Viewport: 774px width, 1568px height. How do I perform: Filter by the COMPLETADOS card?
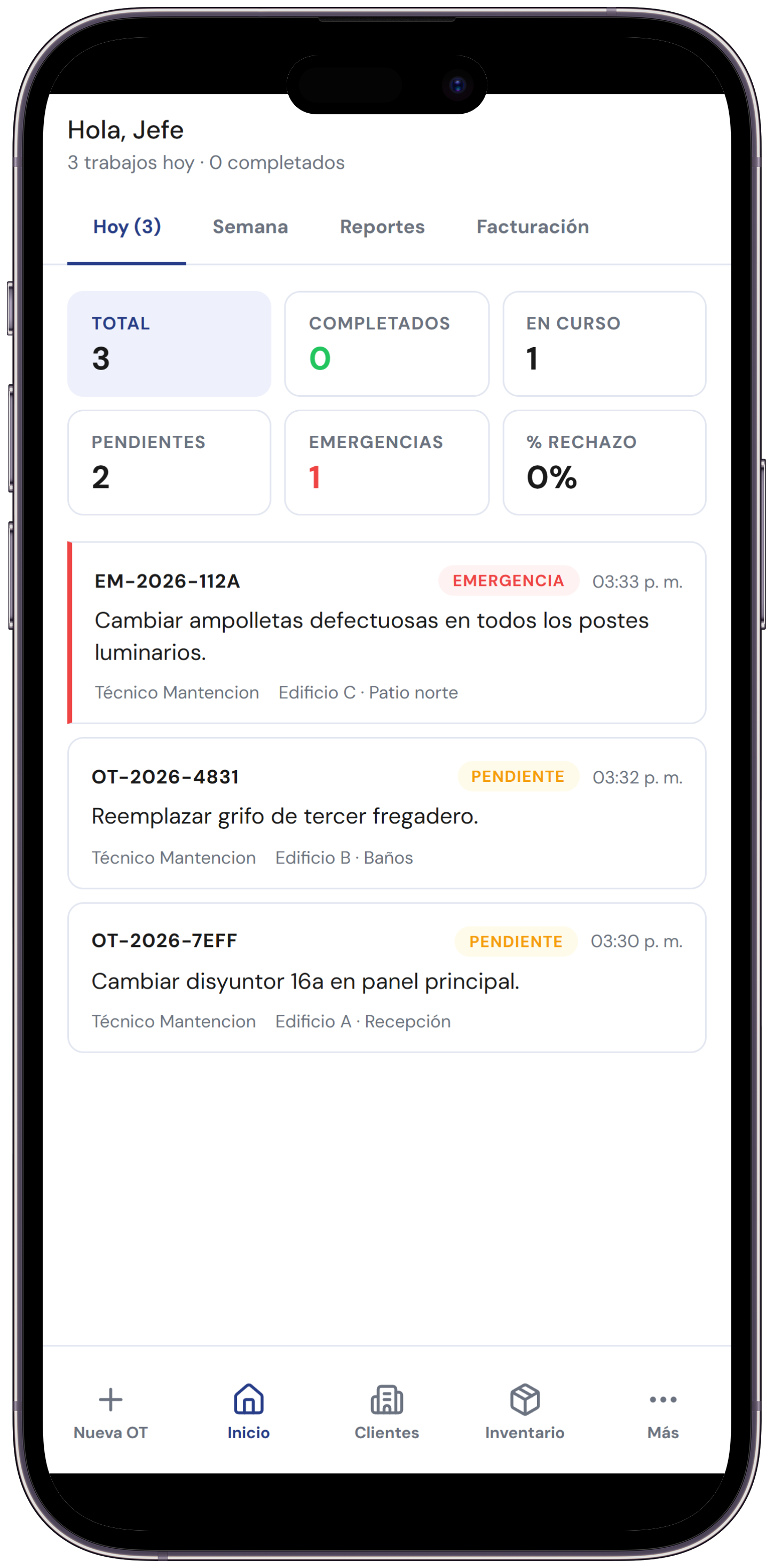point(386,343)
